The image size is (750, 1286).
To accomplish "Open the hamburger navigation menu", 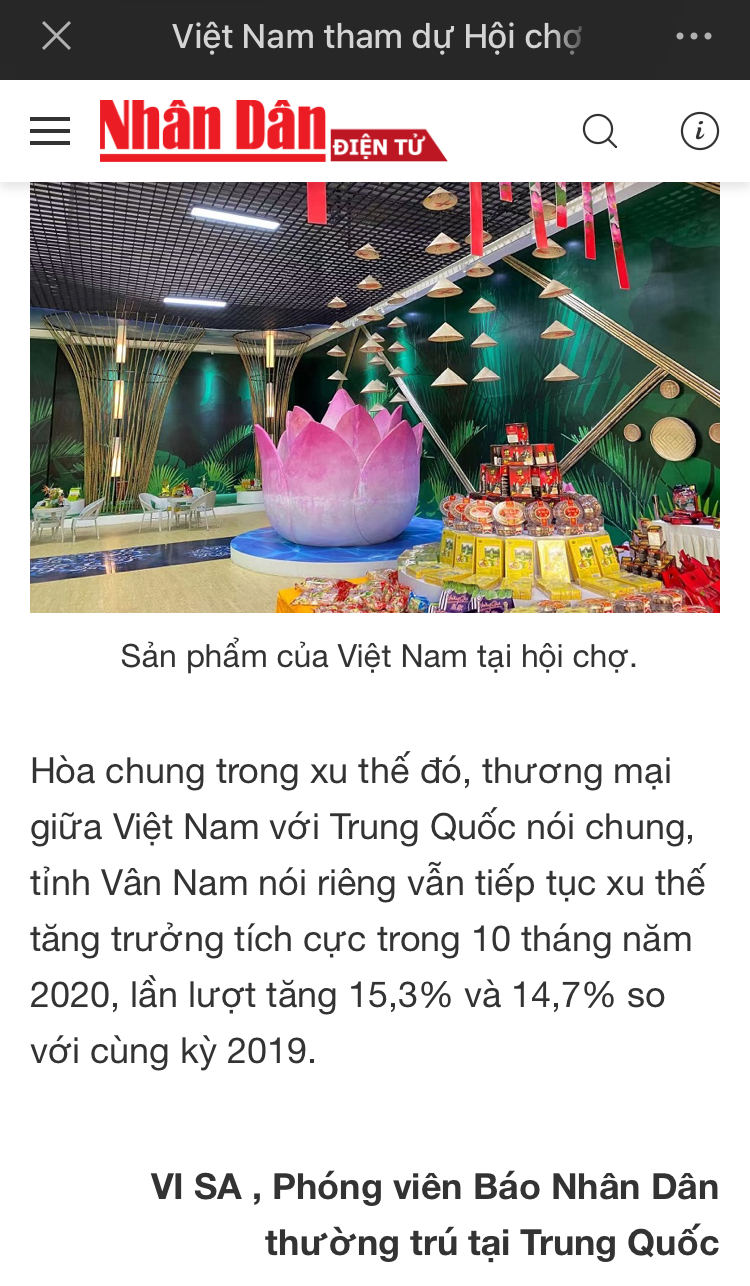I will point(50,131).
